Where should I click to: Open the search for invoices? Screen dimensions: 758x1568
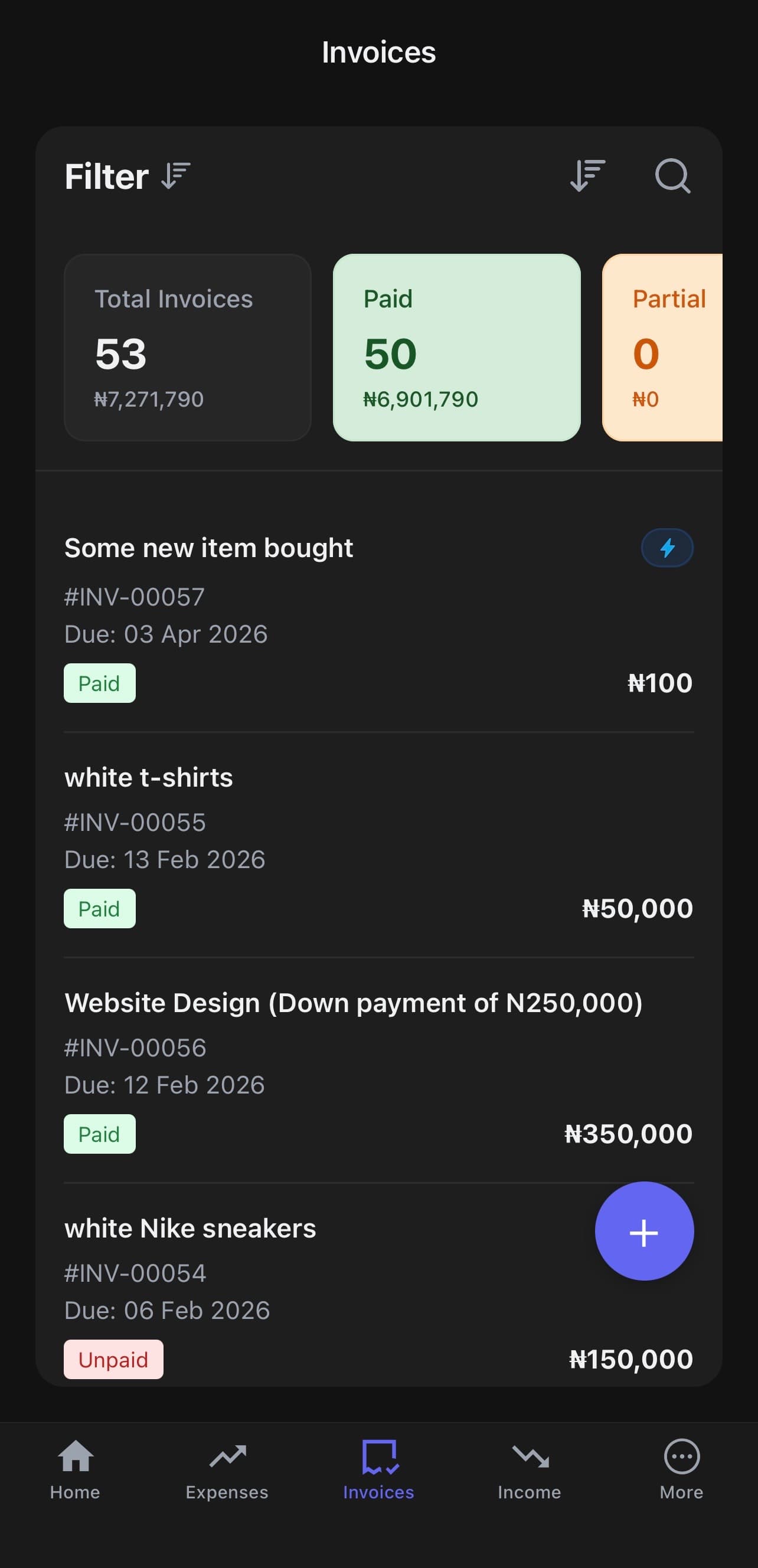(673, 176)
